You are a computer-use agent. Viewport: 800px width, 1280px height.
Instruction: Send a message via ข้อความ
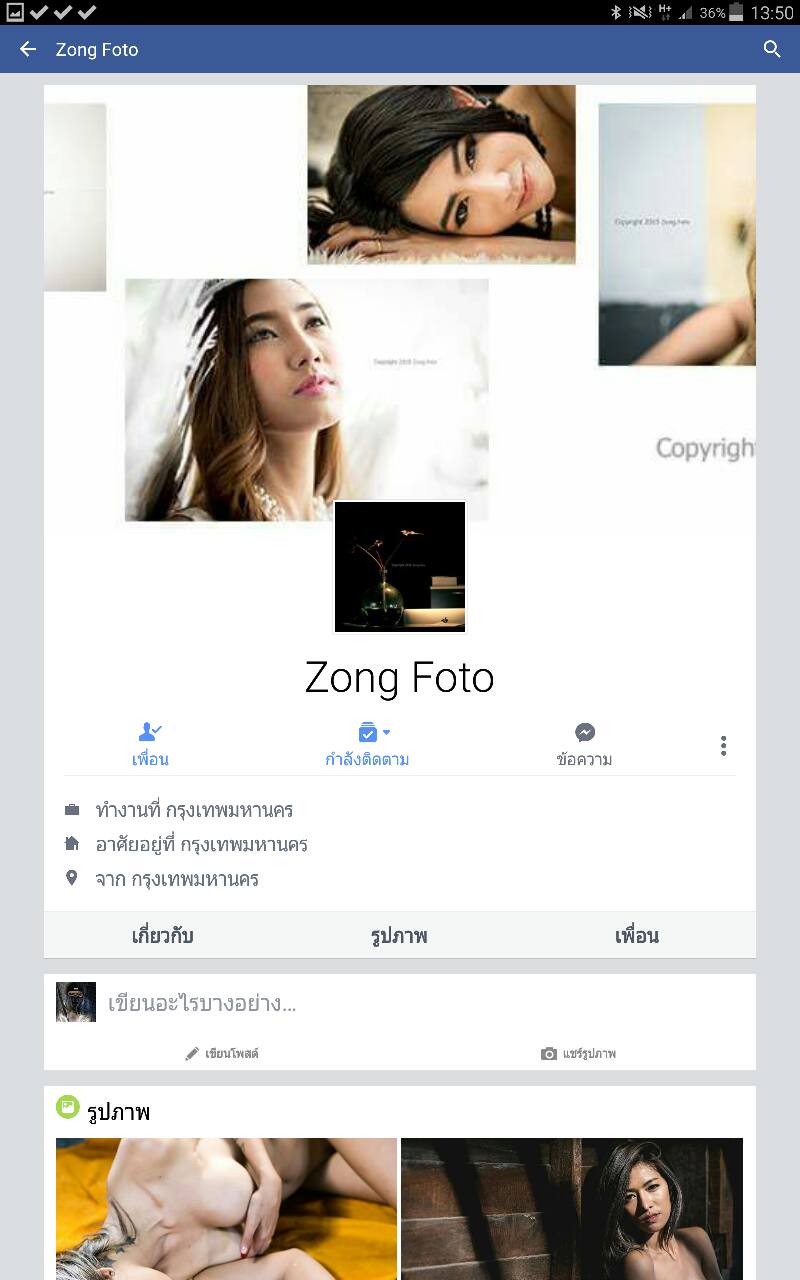pos(585,745)
